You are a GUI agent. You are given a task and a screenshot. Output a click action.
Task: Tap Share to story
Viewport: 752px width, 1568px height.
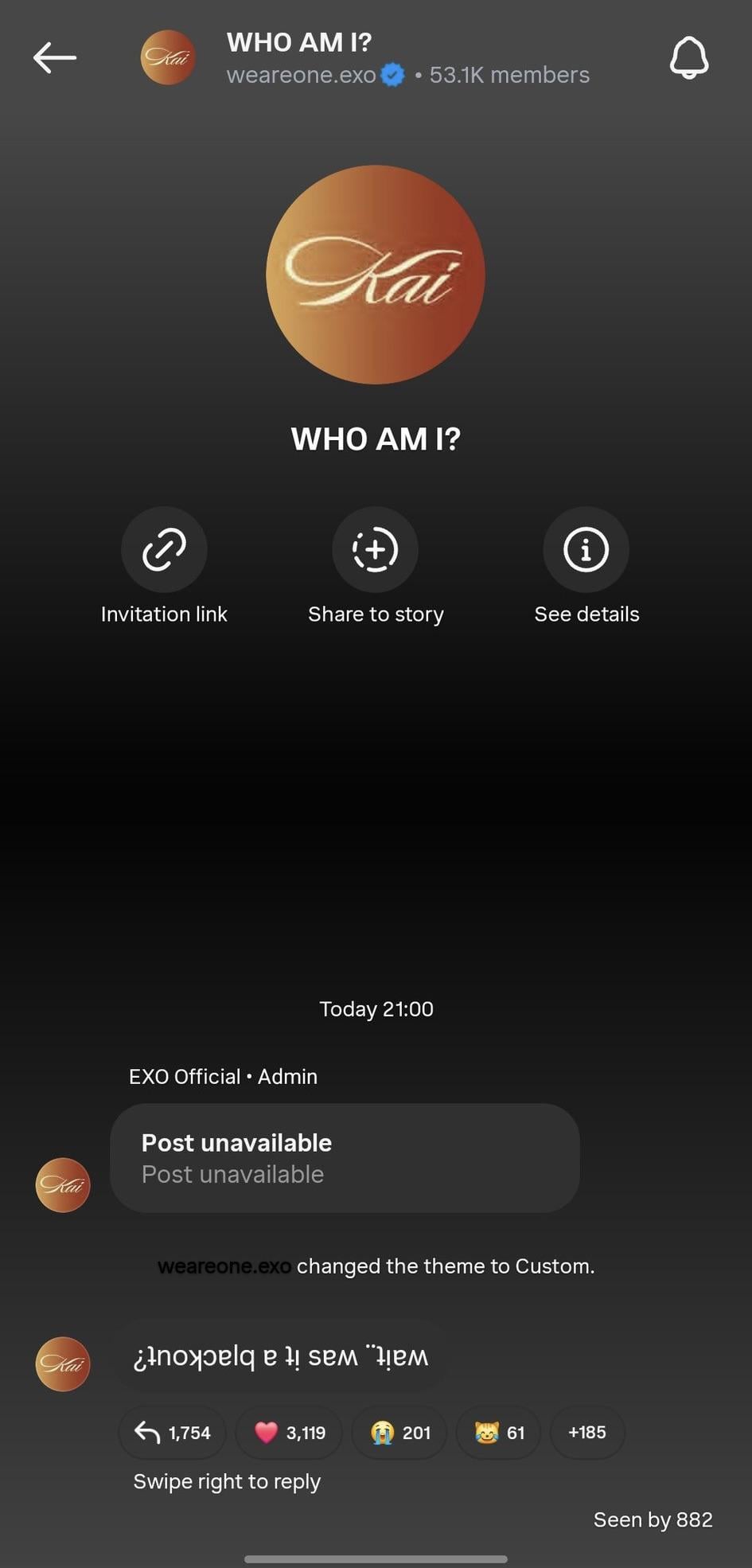tap(375, 549)
